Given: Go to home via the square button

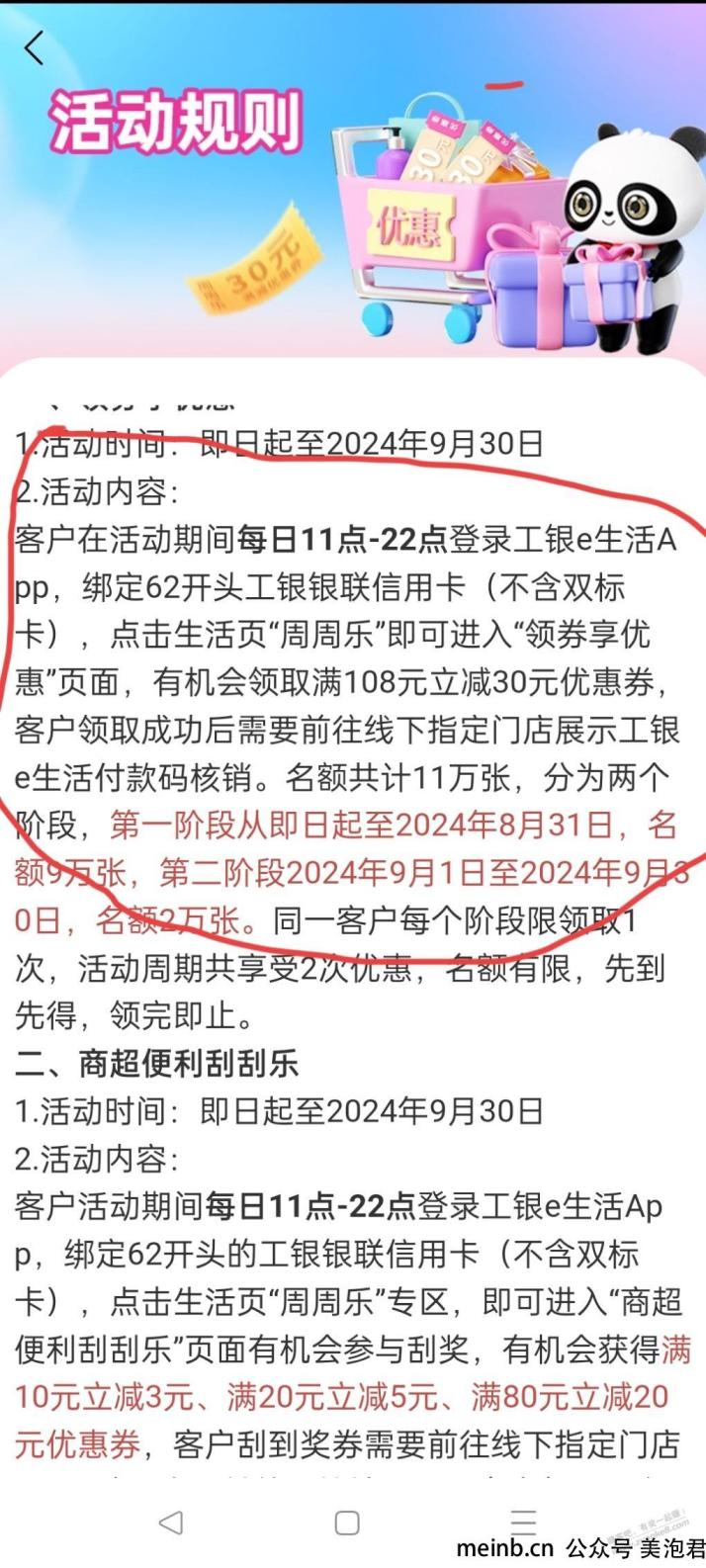Looking at the screenshot, I should (347, 1523).
